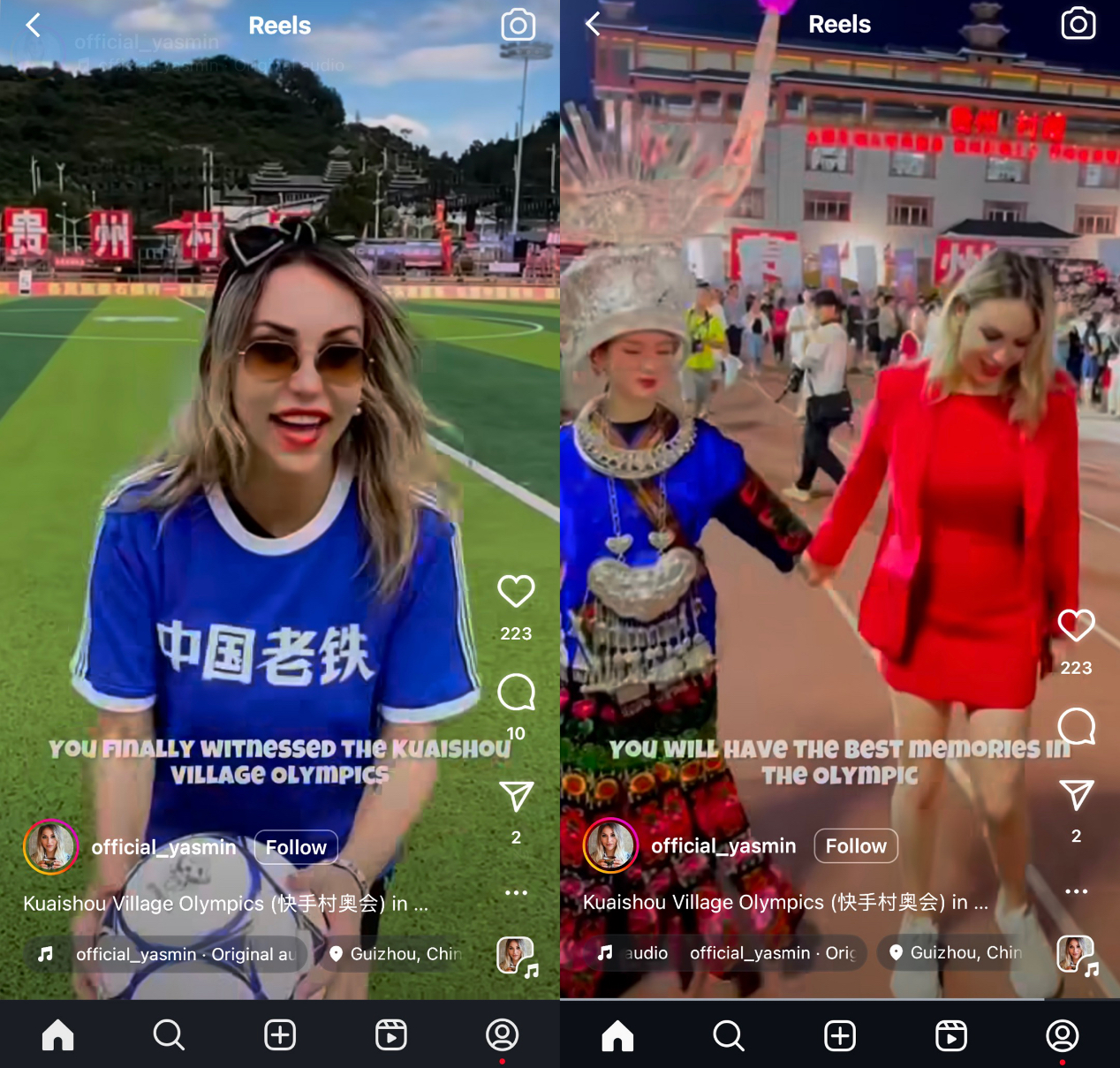Go back from the red dress reel
1120x1068 pixels.
[x=594, y=24]
